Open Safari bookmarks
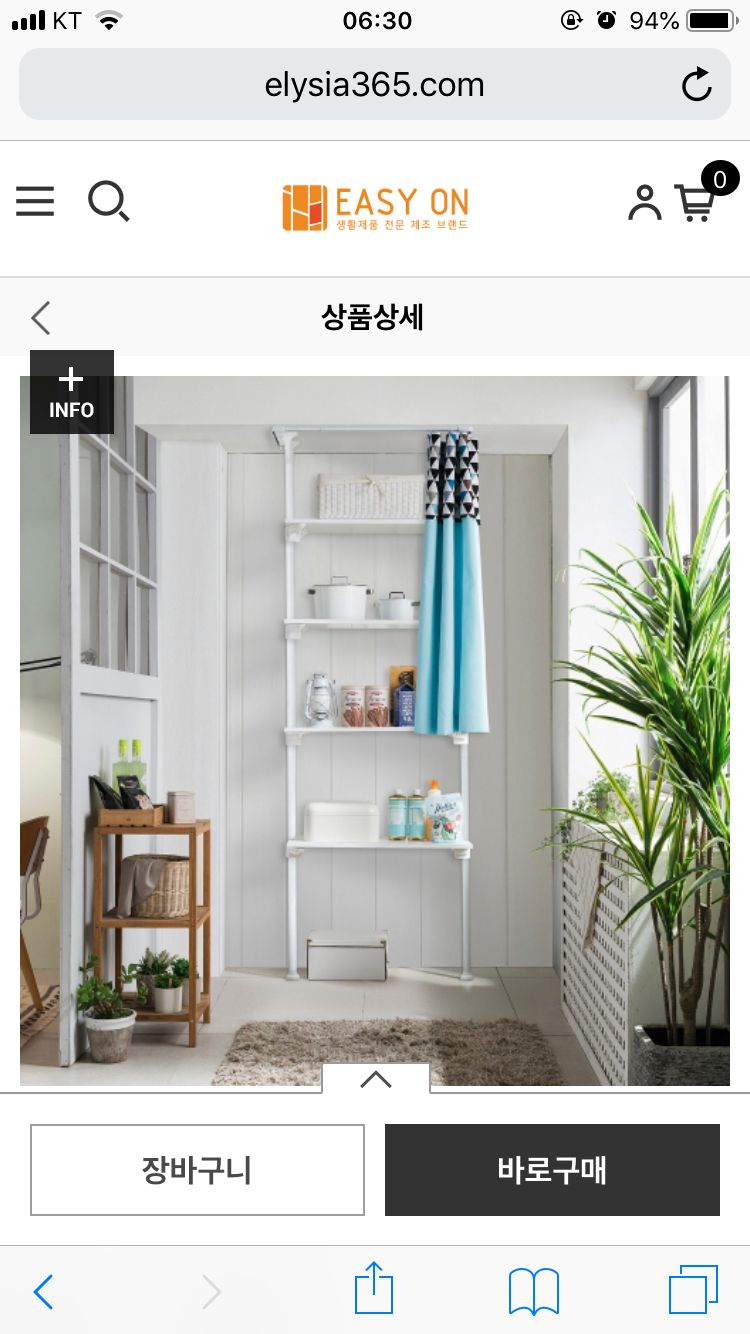This screenshot has width=750, height=1334. point(534,1291)
